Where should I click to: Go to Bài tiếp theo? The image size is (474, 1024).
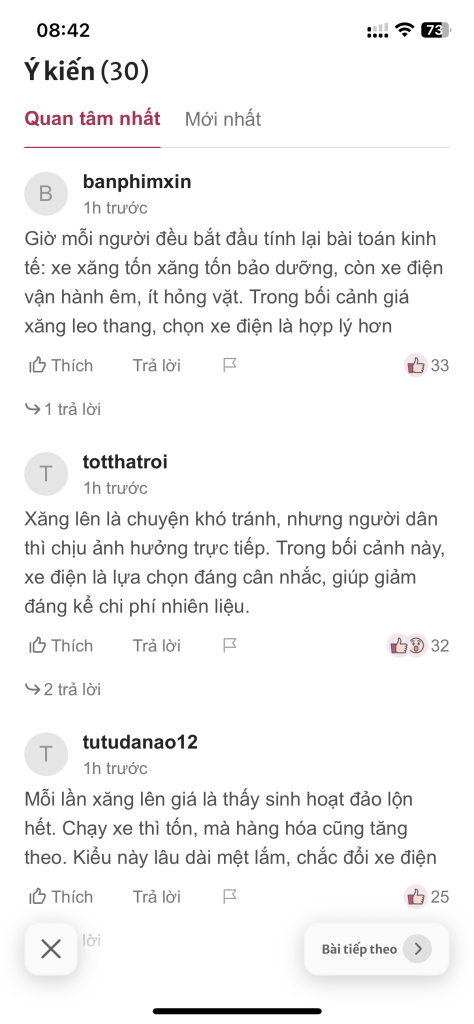tap(377, 949)
